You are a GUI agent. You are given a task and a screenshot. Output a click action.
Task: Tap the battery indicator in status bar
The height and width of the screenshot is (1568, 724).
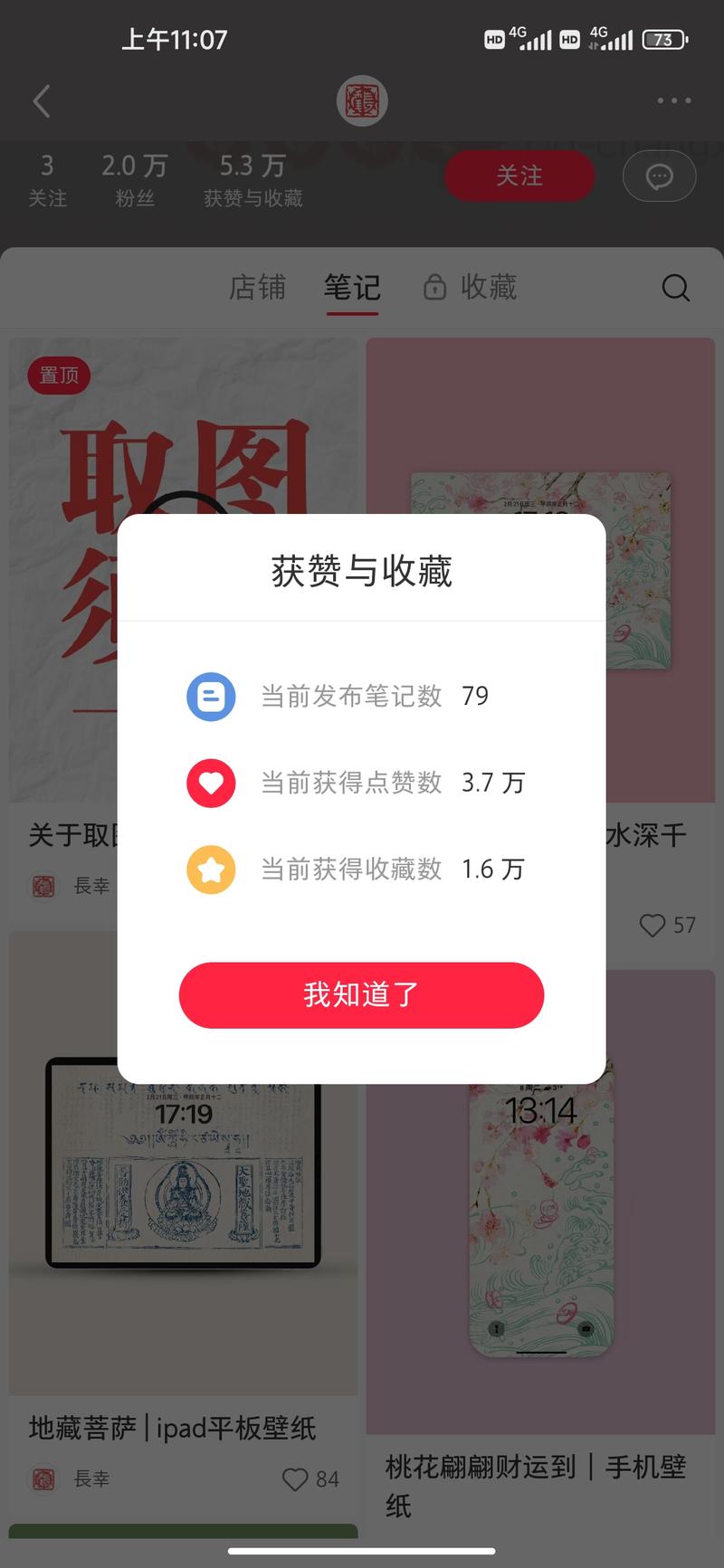[x=663, y=39]
